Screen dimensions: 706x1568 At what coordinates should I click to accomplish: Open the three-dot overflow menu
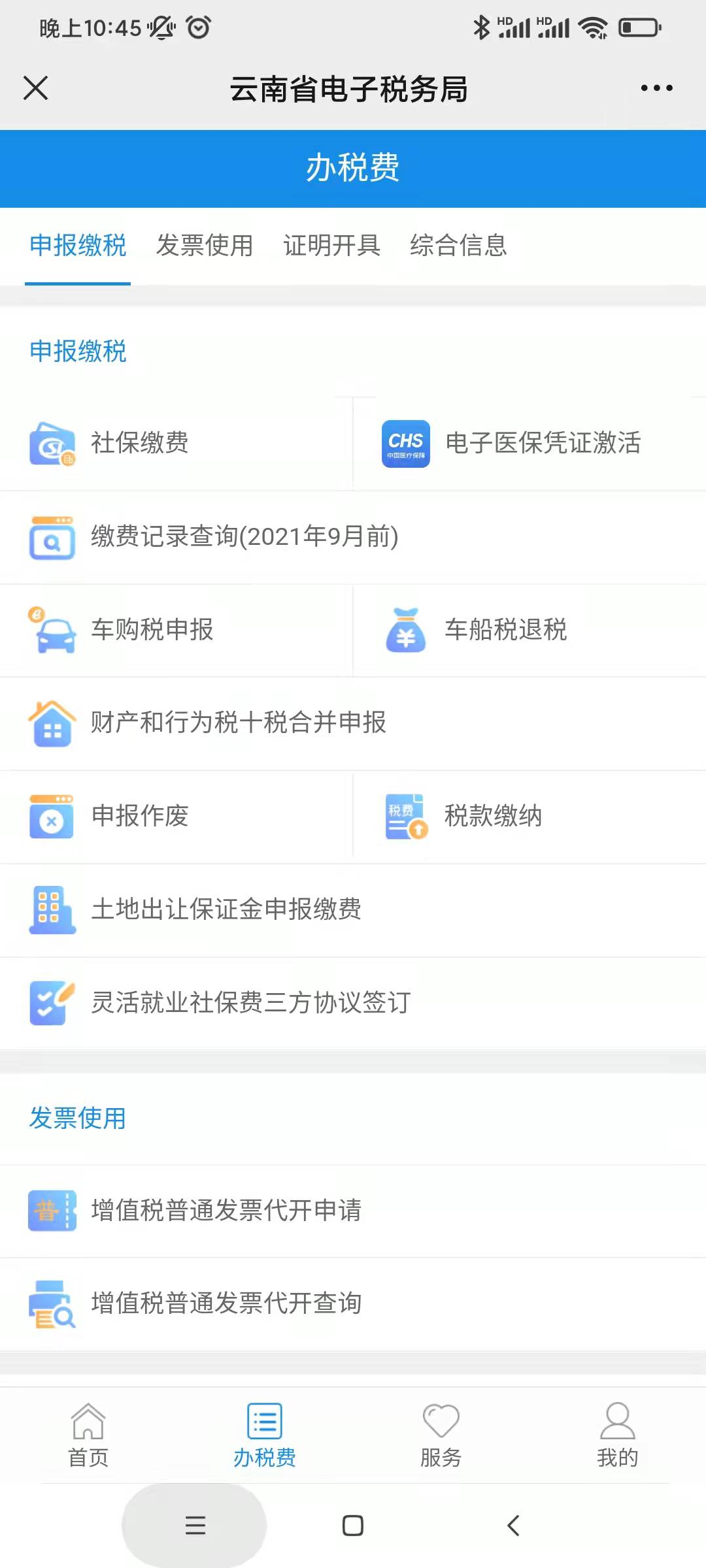(656, 88)
